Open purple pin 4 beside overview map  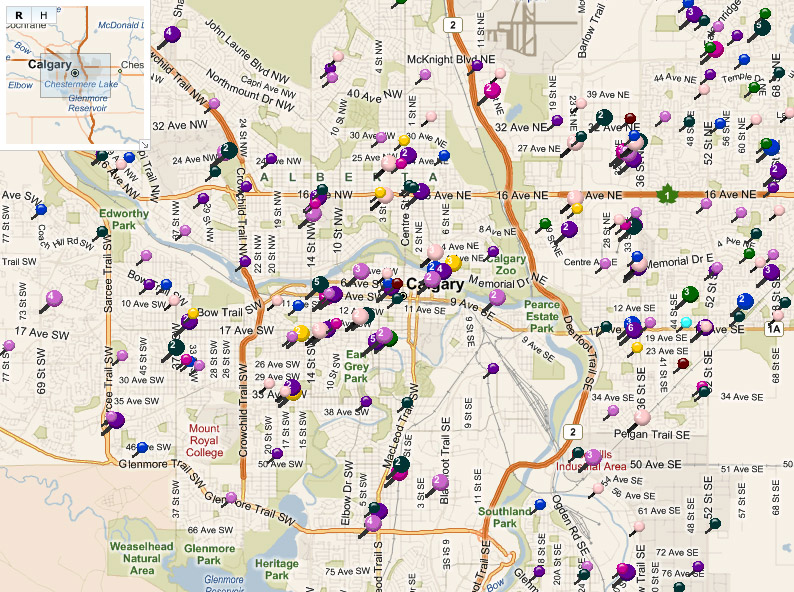click(x=172, y=35)
